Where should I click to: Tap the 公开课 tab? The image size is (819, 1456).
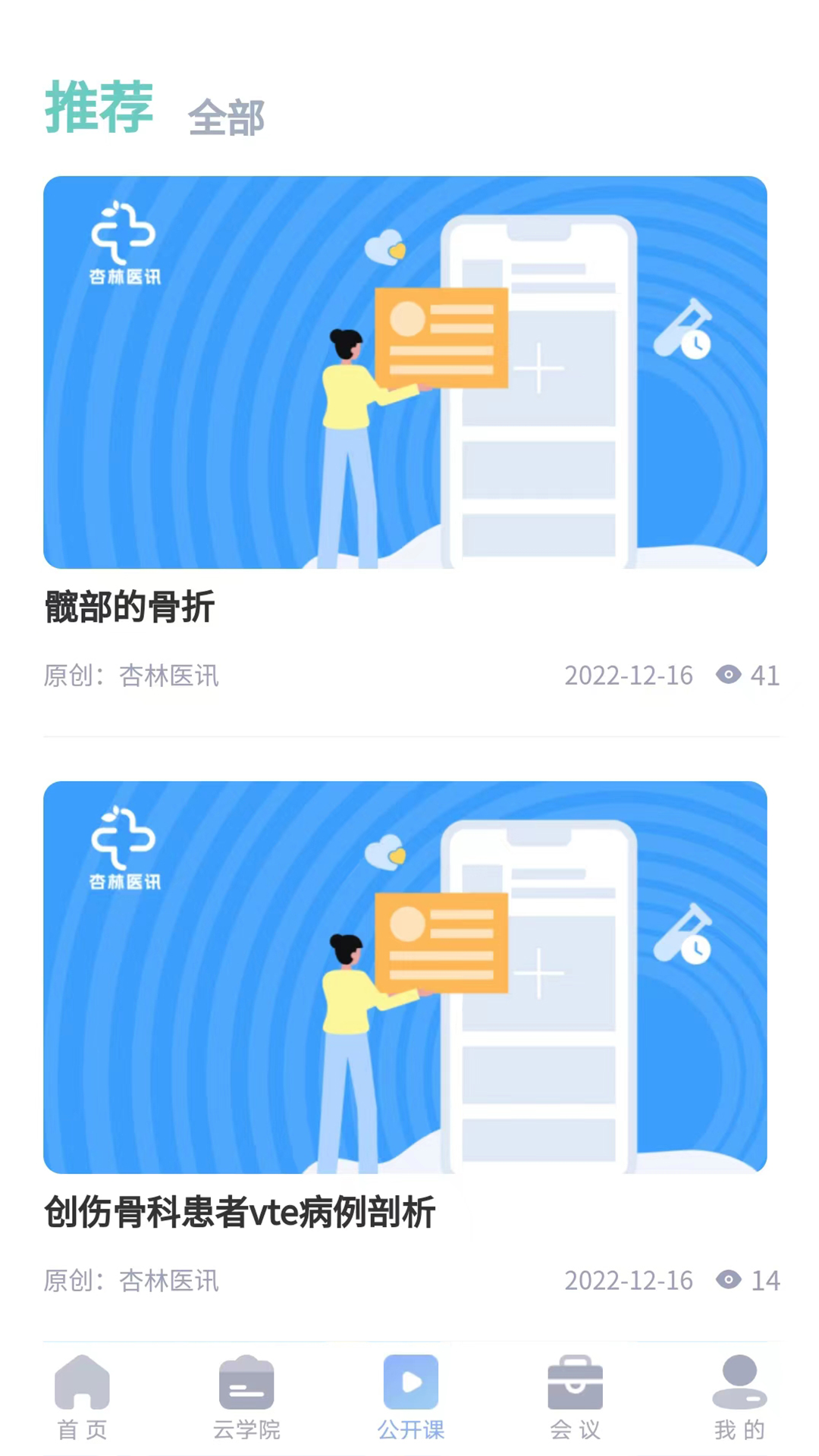[410, 1398]
